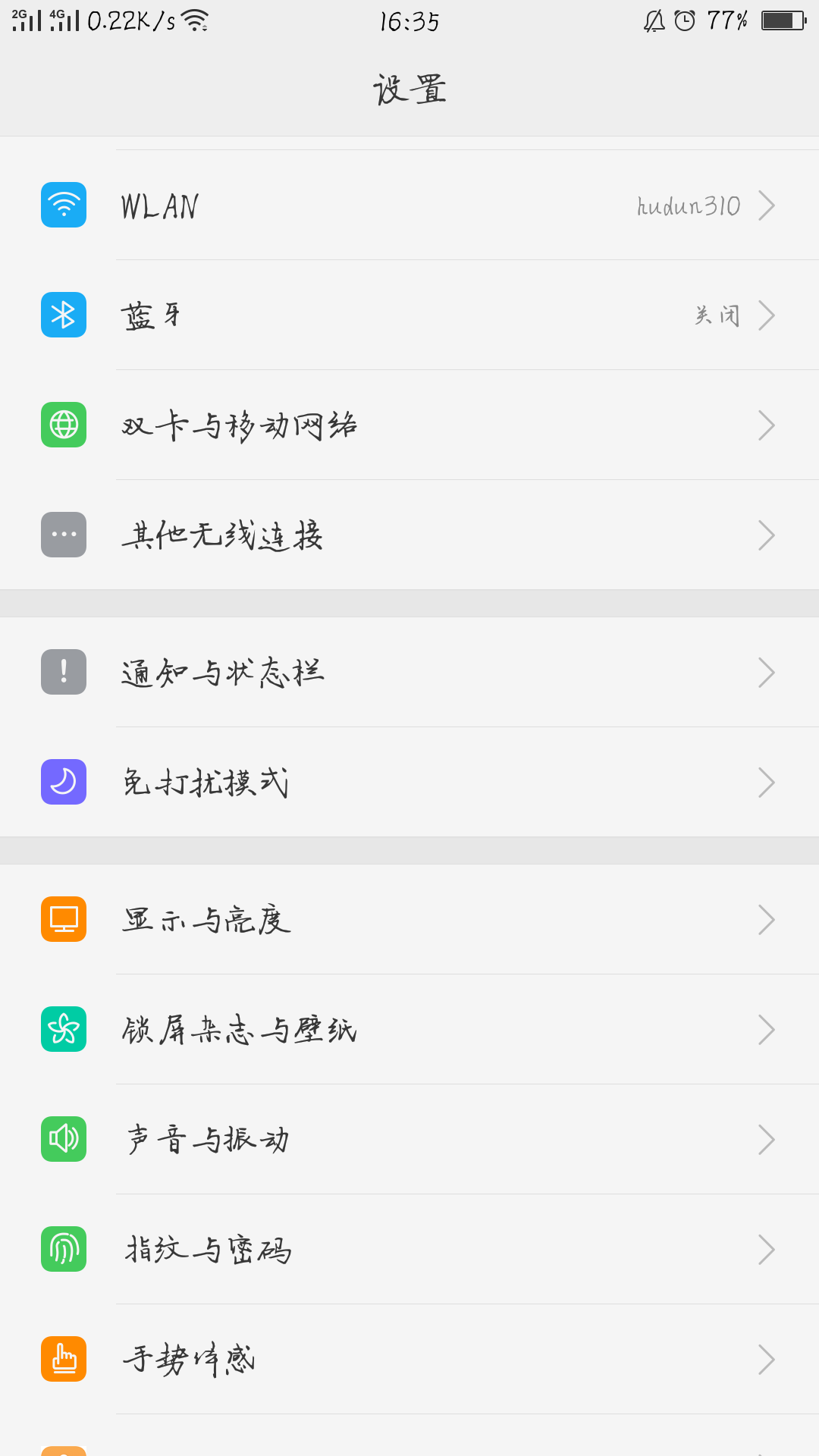Select 手势体感 row
This screenshot has width=819, height=1456.
[409, 1360]
